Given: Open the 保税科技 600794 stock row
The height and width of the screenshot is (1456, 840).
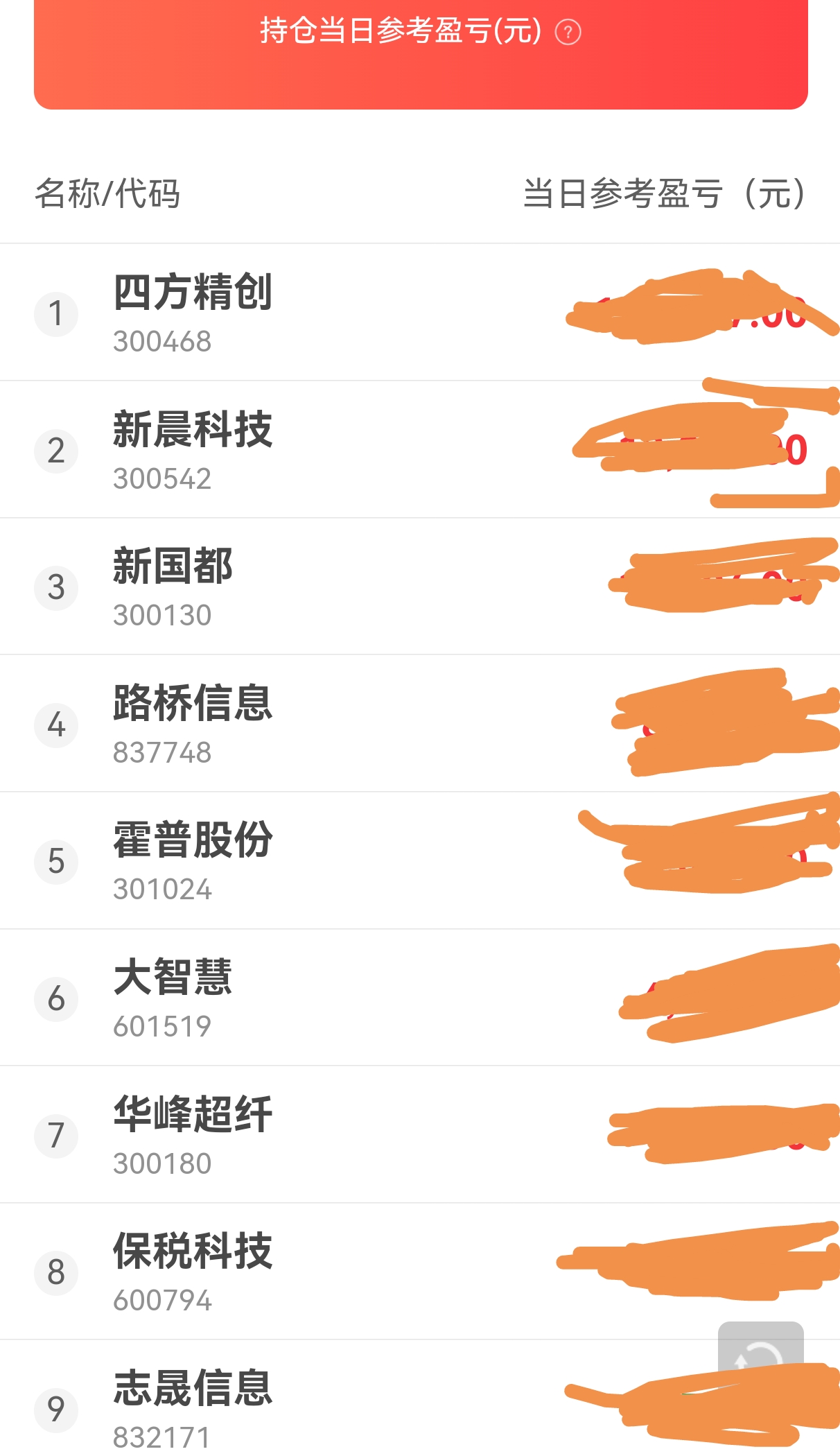Looking at the screenshot, I should 420,1271.
